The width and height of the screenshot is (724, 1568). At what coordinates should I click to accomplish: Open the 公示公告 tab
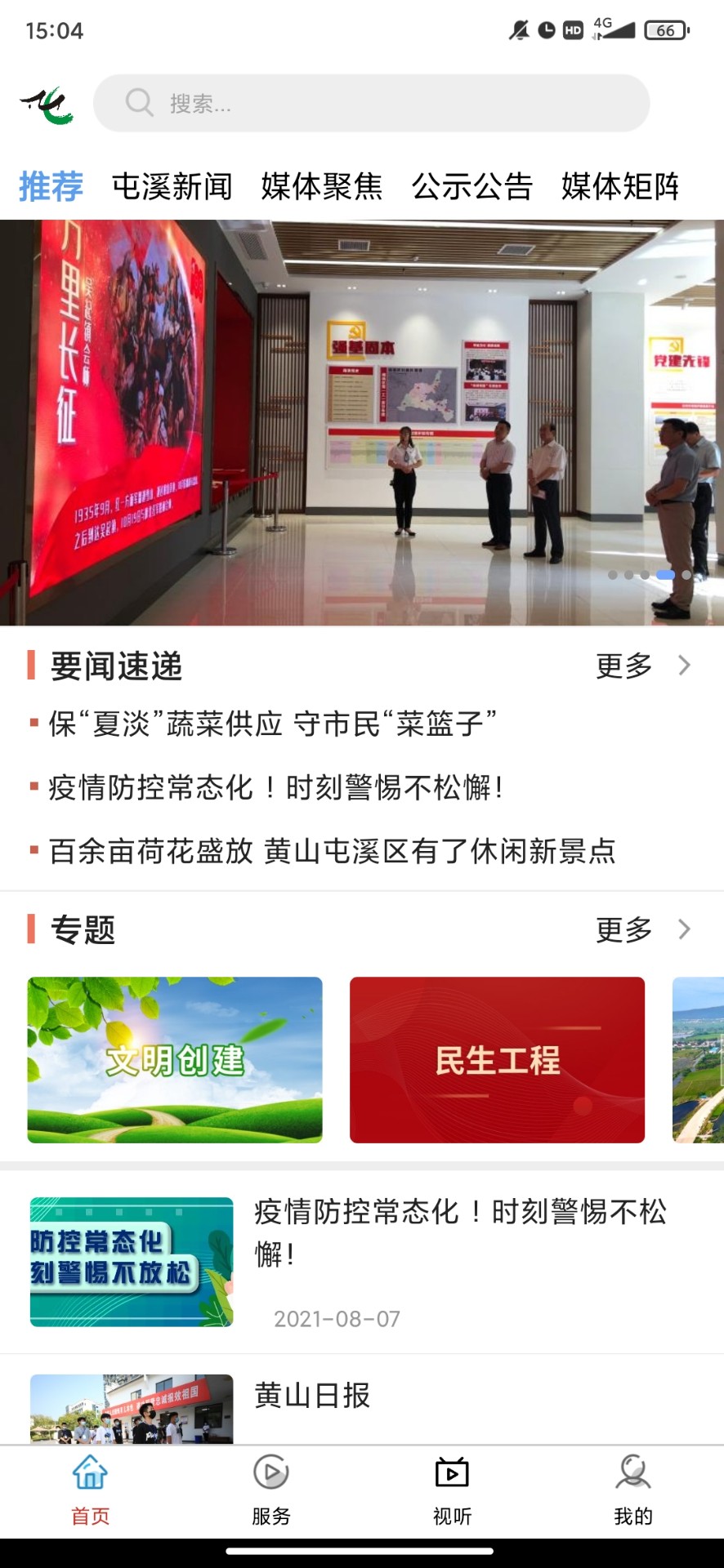tap(471, 186)
